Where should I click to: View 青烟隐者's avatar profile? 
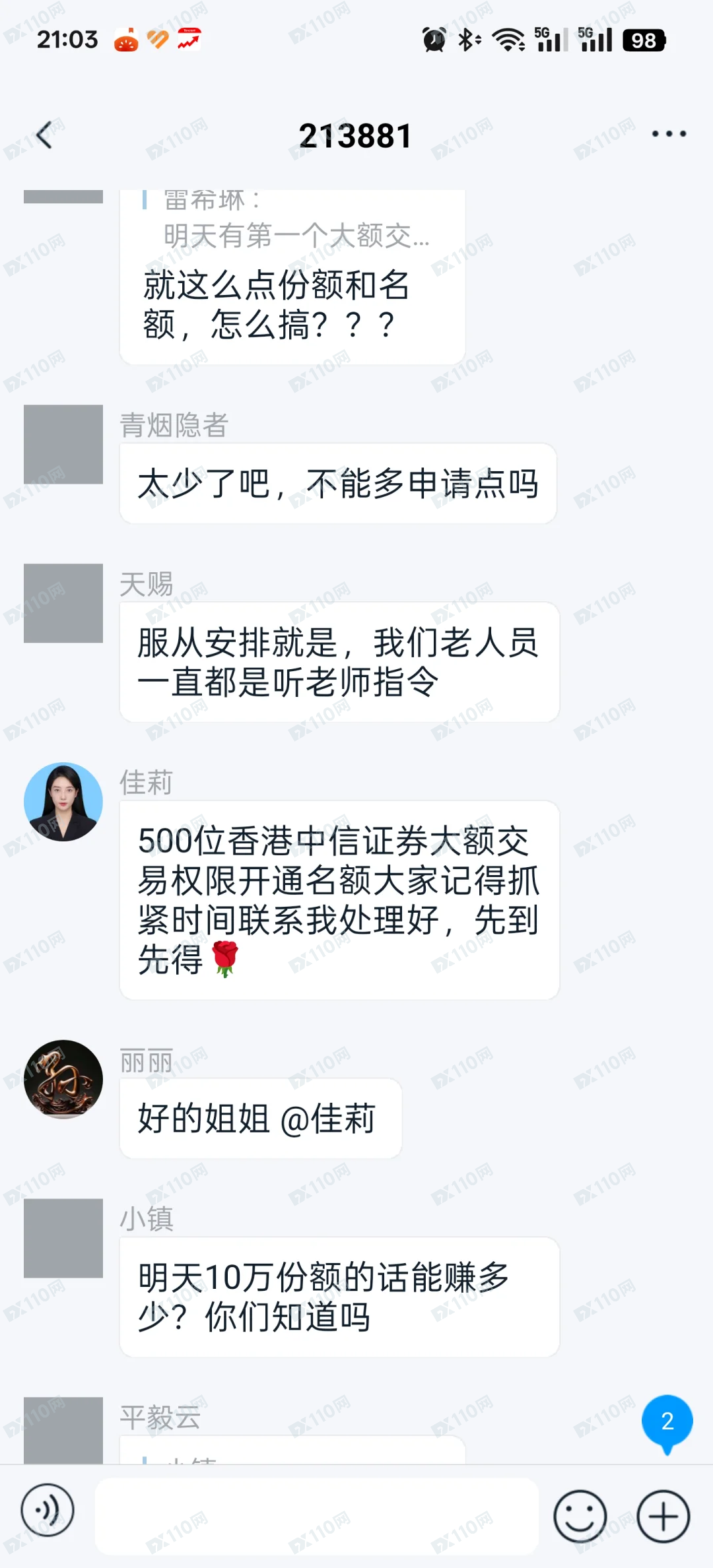click(63, 444)
